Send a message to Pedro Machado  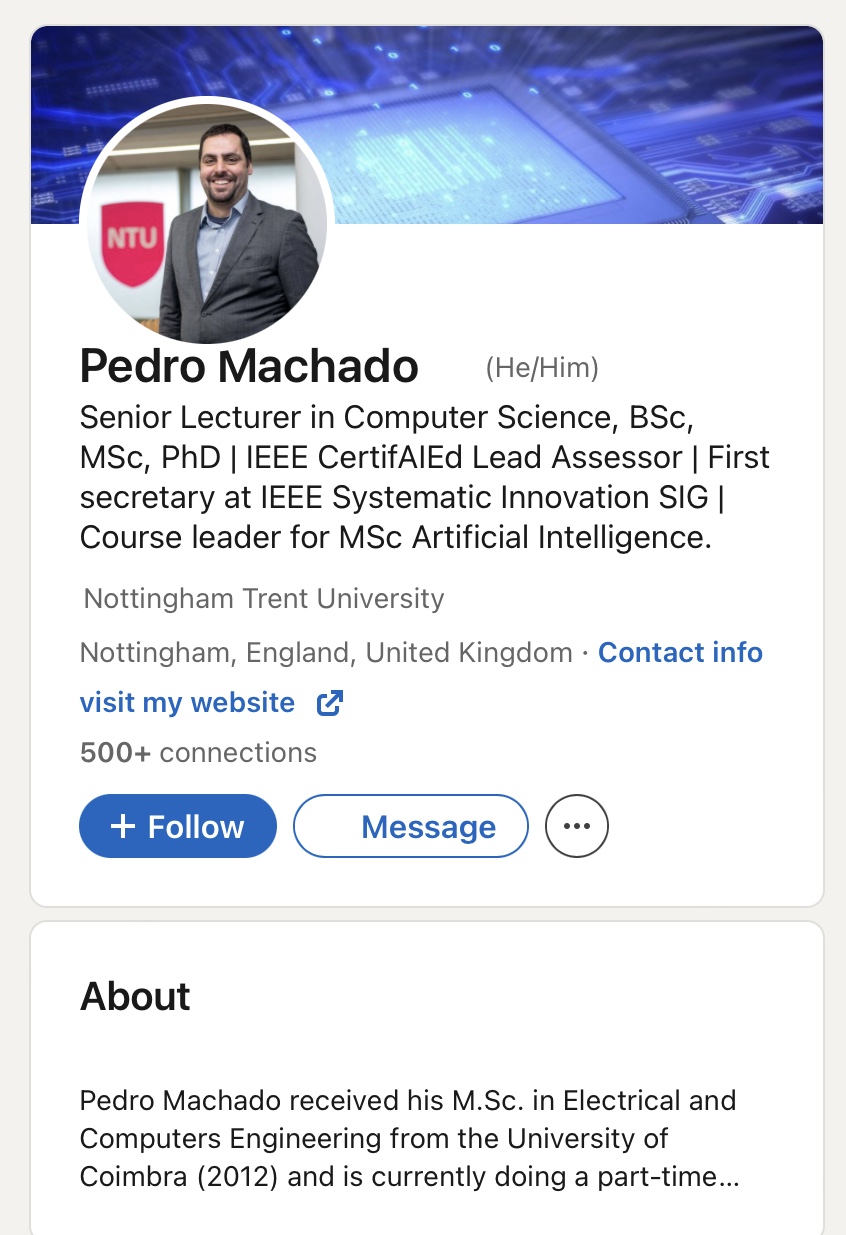(x=410, y=826)
